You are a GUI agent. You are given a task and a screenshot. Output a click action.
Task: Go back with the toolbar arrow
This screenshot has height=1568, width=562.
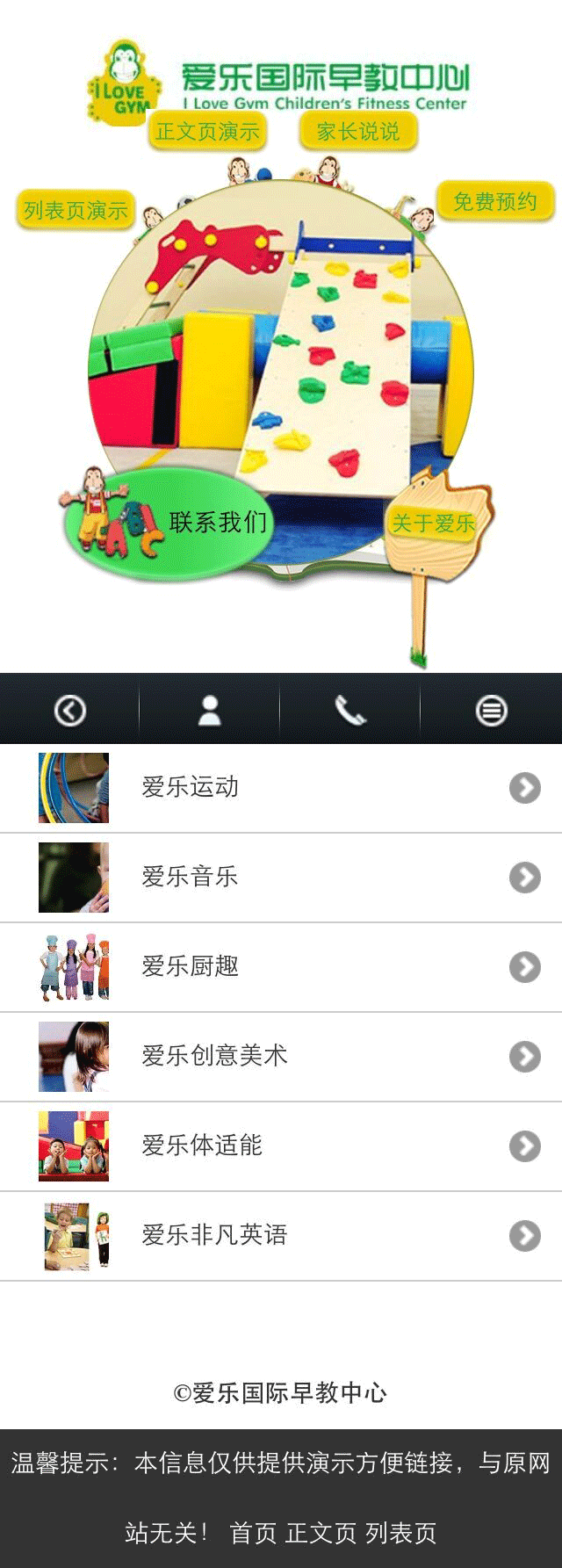(70, 710)
